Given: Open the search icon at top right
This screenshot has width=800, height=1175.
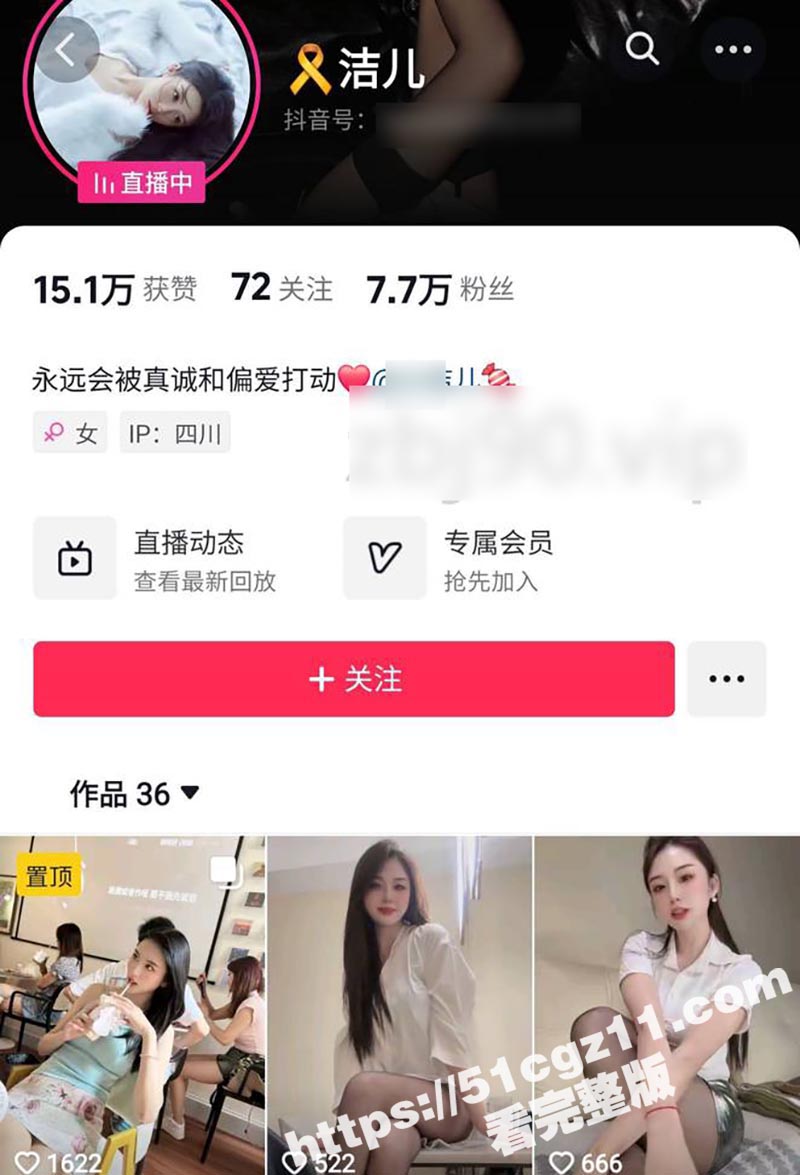Looking at the screenshot, I should 645,47.
